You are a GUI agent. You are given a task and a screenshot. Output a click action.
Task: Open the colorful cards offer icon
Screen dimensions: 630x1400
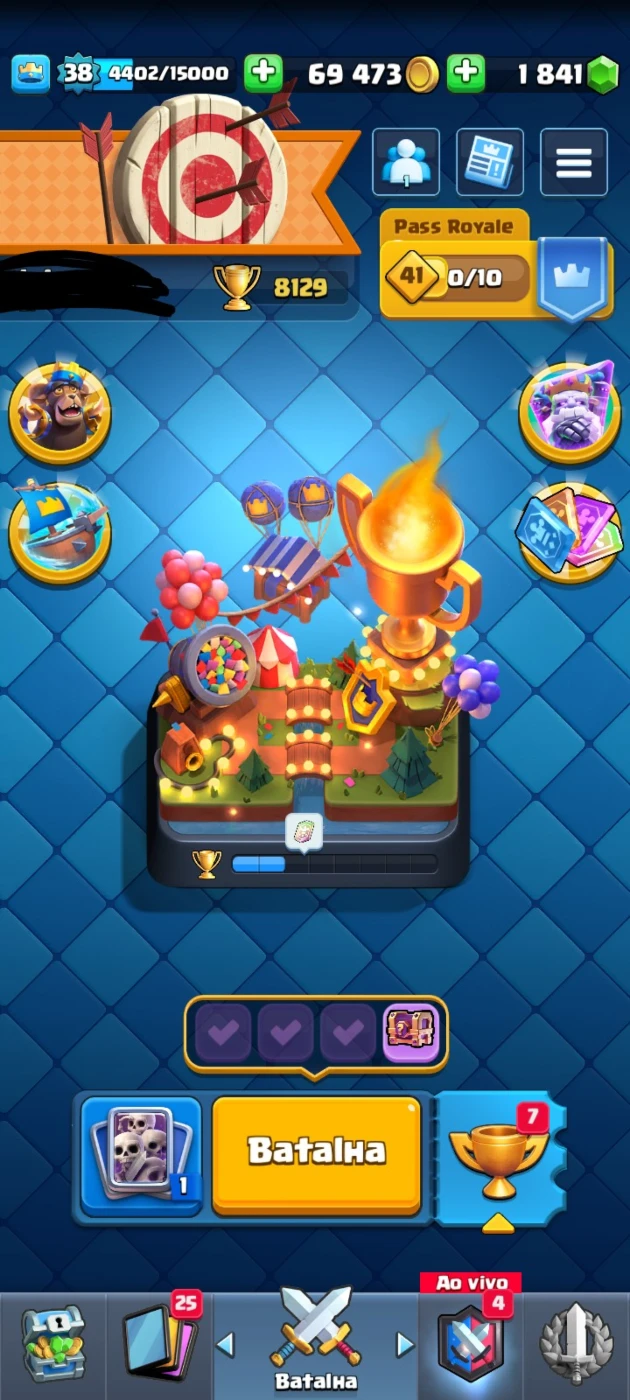569,532
